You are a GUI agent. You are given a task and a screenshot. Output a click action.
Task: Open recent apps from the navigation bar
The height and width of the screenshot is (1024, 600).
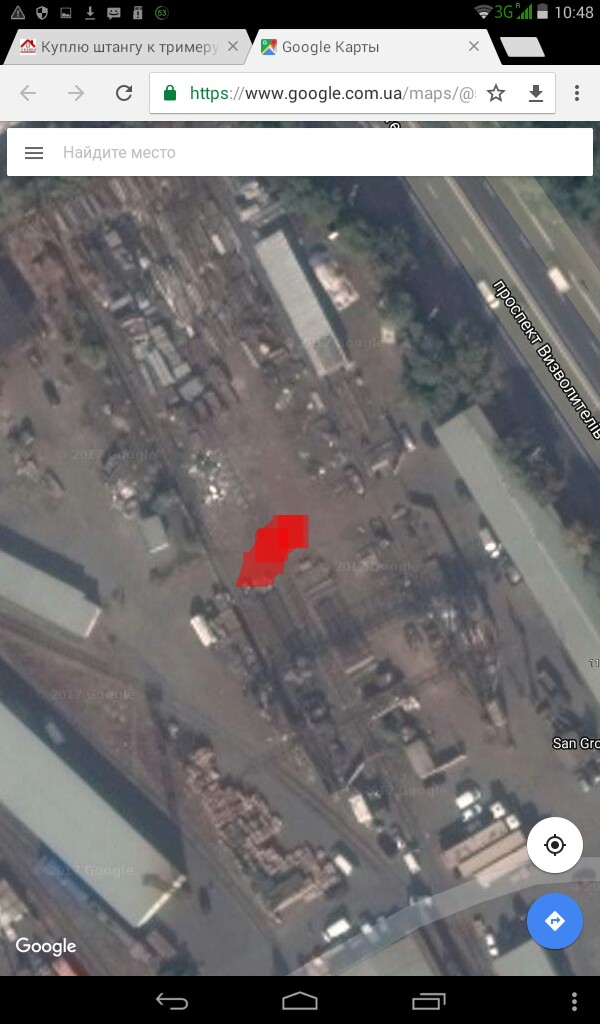(x=428, y=1001)
